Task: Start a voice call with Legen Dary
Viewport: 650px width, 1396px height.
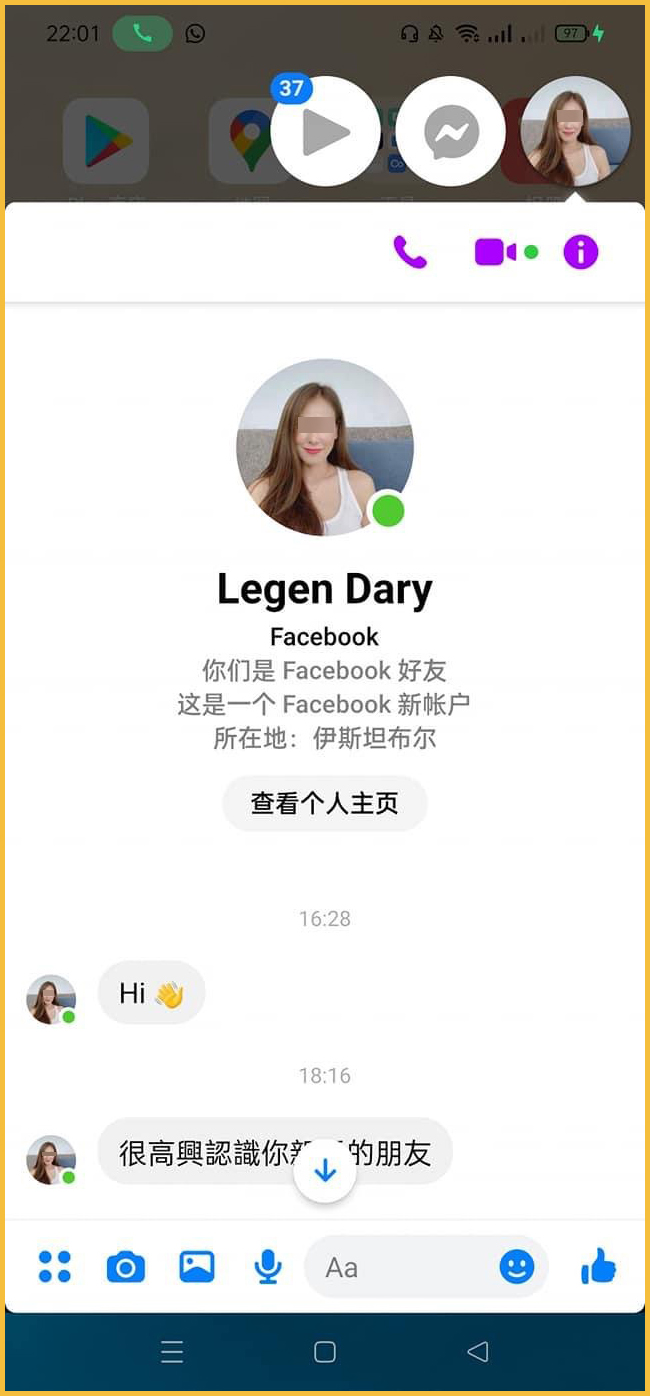Action: click(410, 252)
